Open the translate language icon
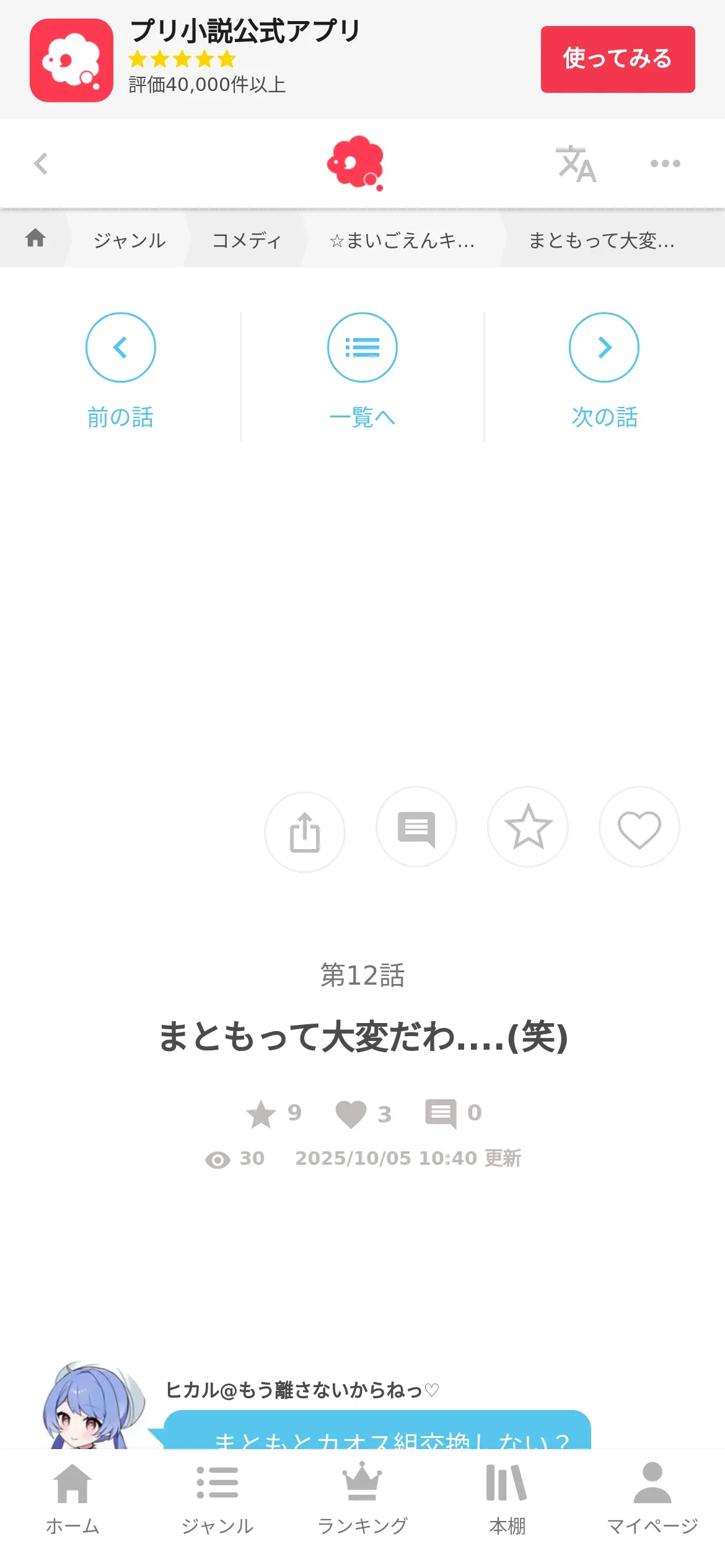 click(576, 164)
